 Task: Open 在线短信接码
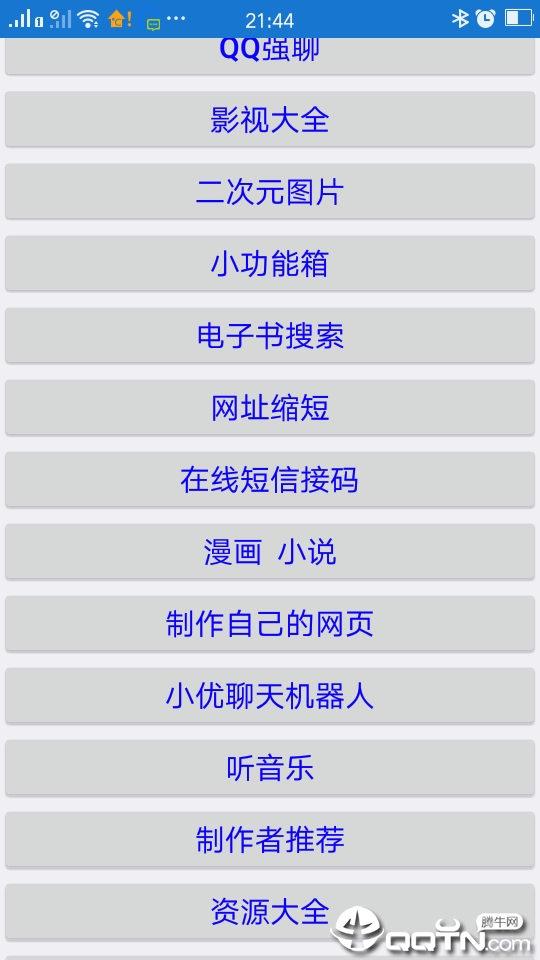pos(270,479)
